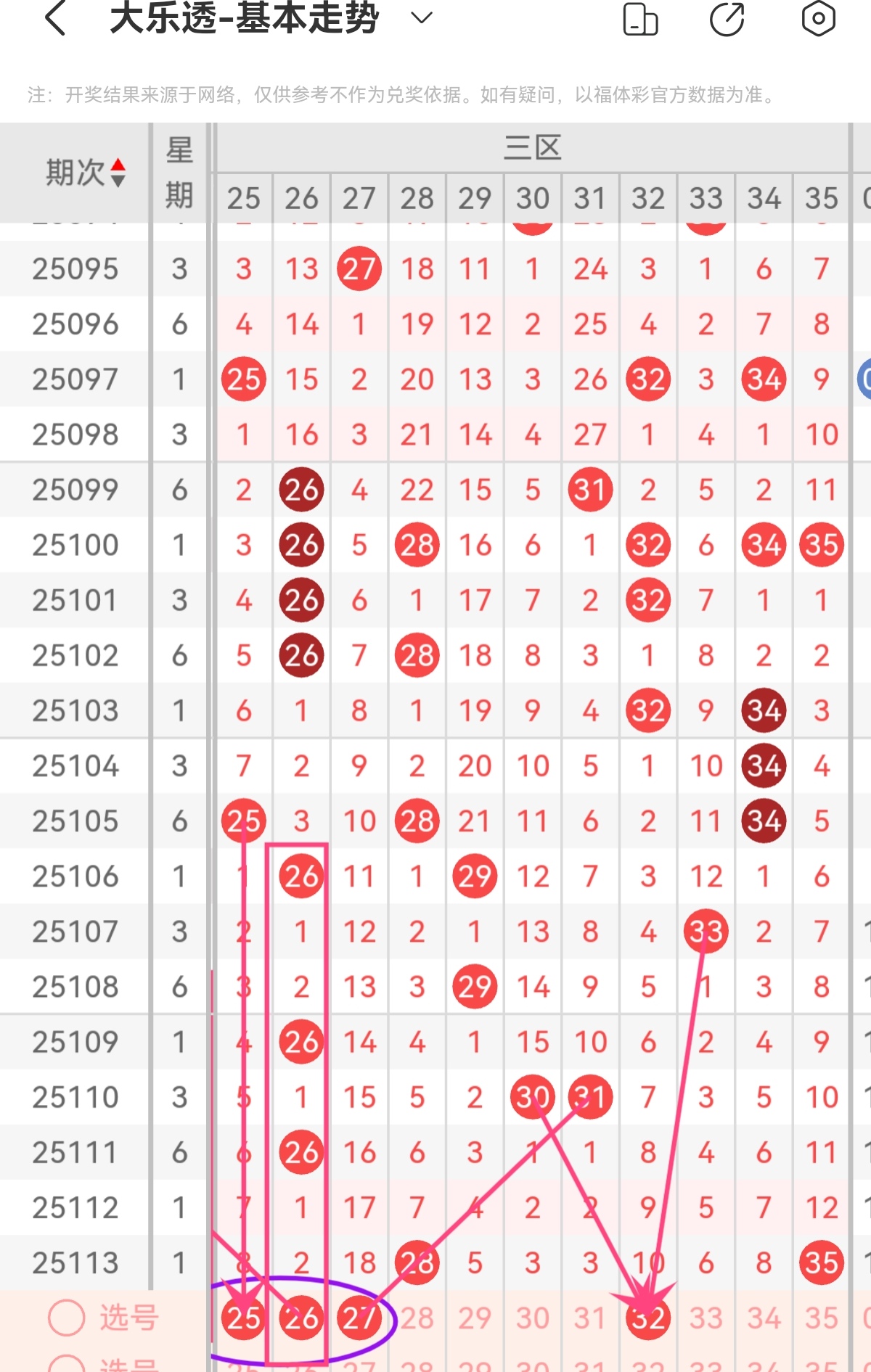Deselect number 26 in the 选号 row

pos(300,1318)
